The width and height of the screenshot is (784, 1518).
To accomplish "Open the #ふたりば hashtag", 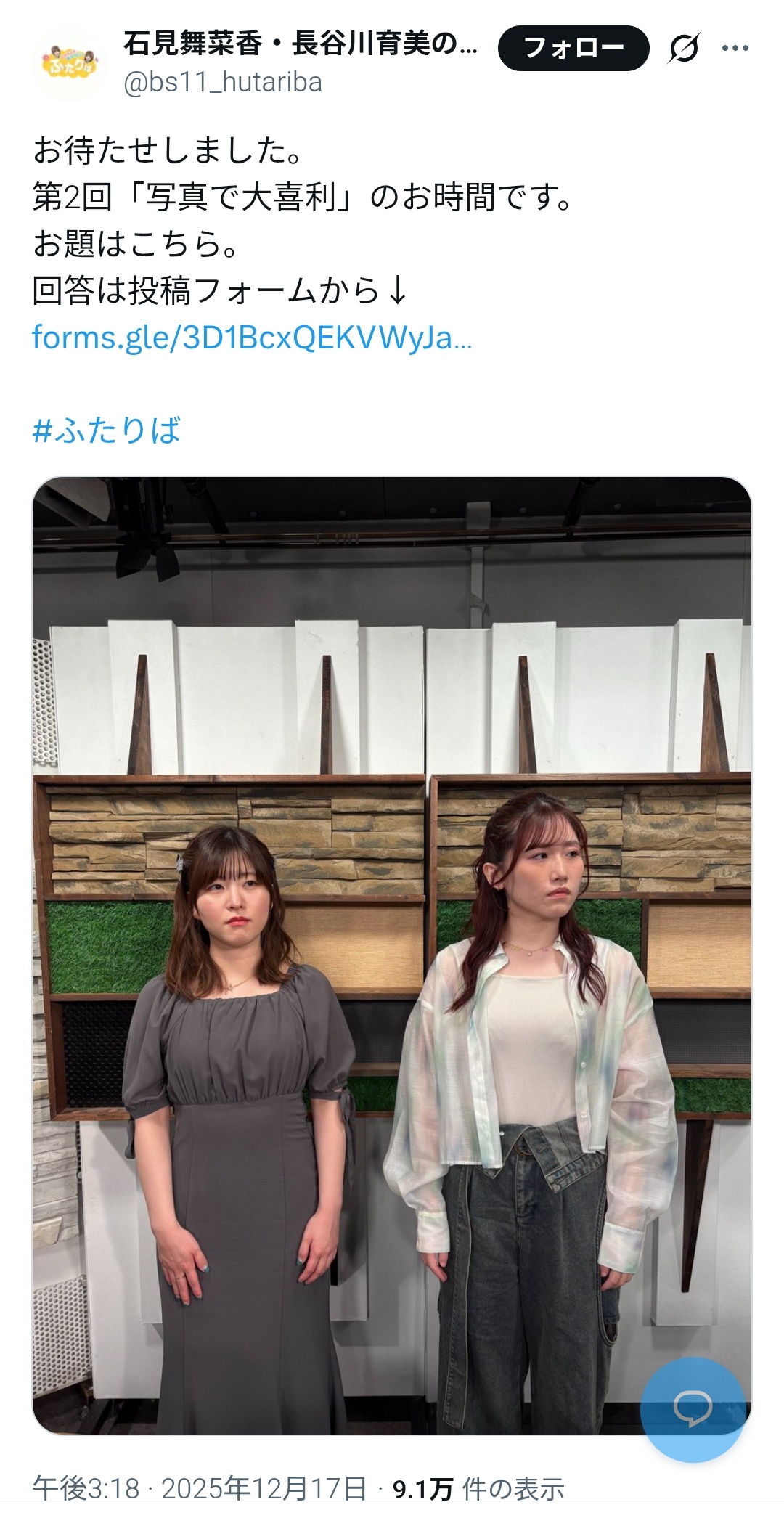I will 107,430.
